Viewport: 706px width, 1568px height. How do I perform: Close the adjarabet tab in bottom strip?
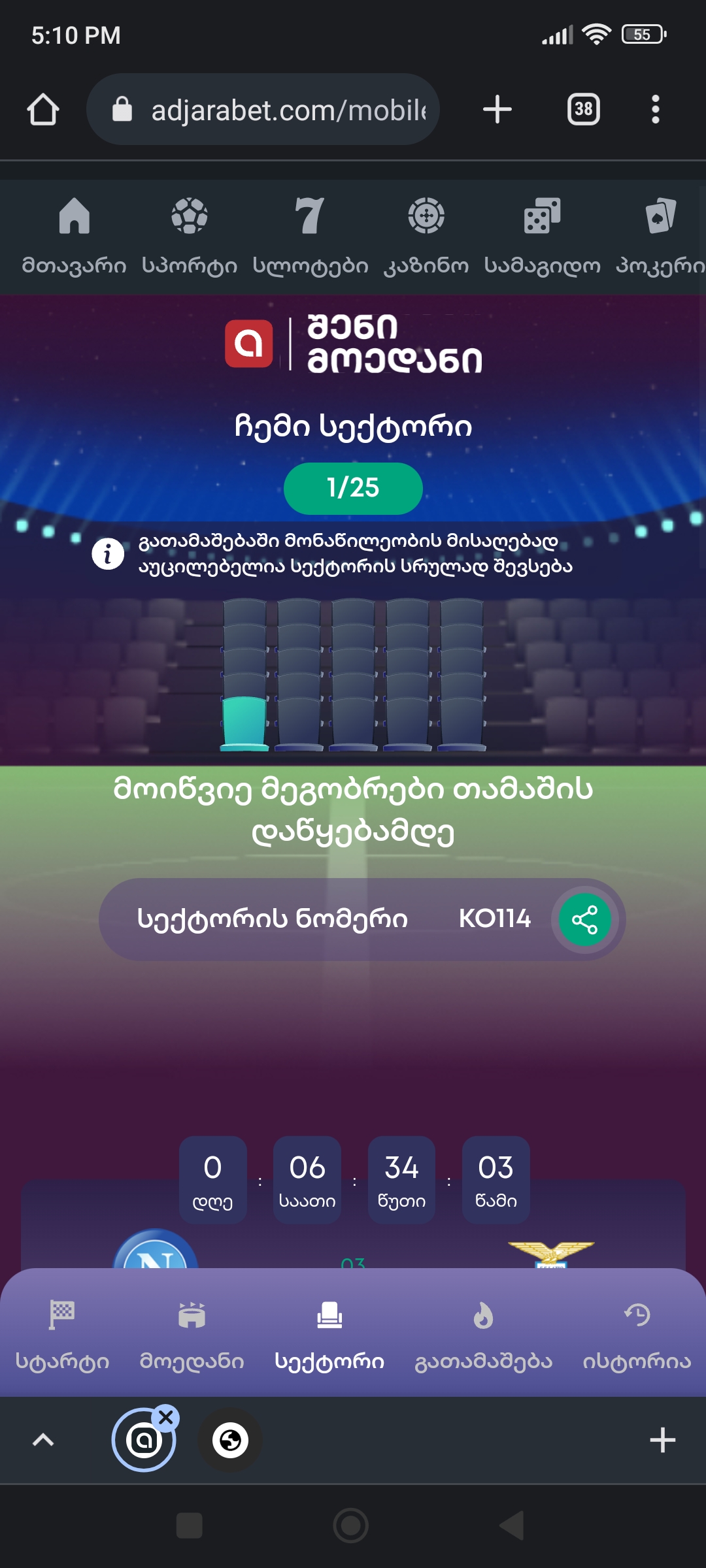(166, 1418)
